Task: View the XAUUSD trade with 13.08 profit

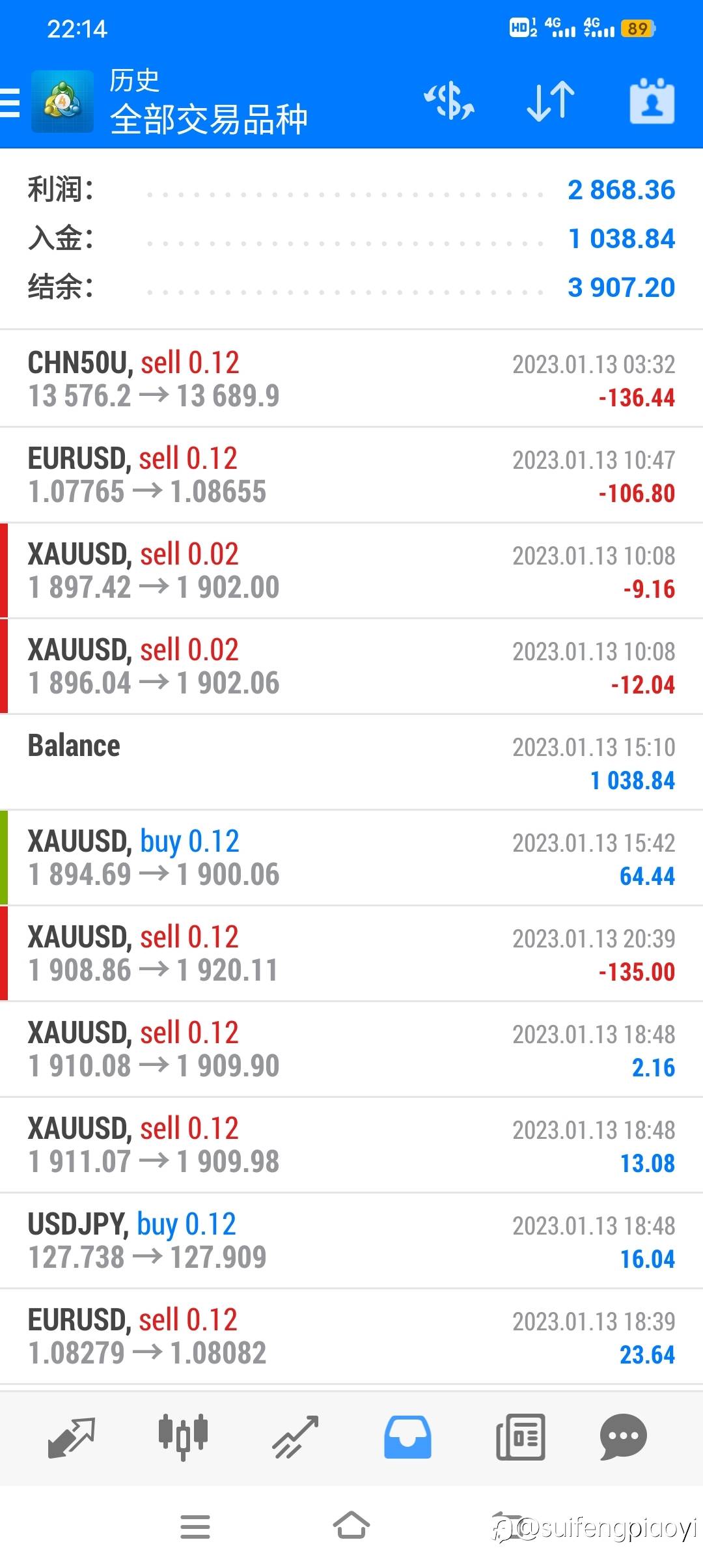Action: [351, 1145]
